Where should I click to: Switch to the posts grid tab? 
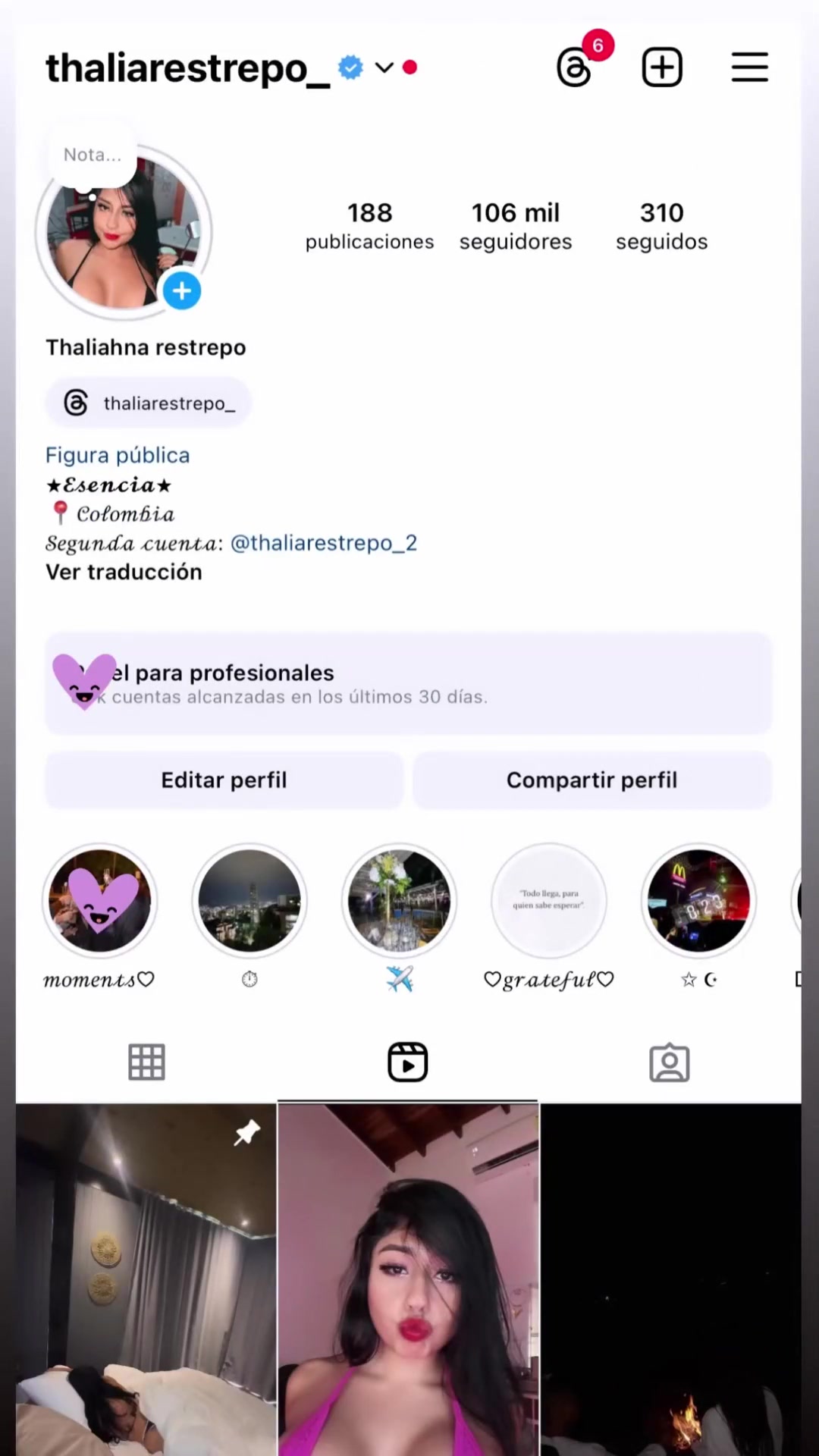point(146,1062)
